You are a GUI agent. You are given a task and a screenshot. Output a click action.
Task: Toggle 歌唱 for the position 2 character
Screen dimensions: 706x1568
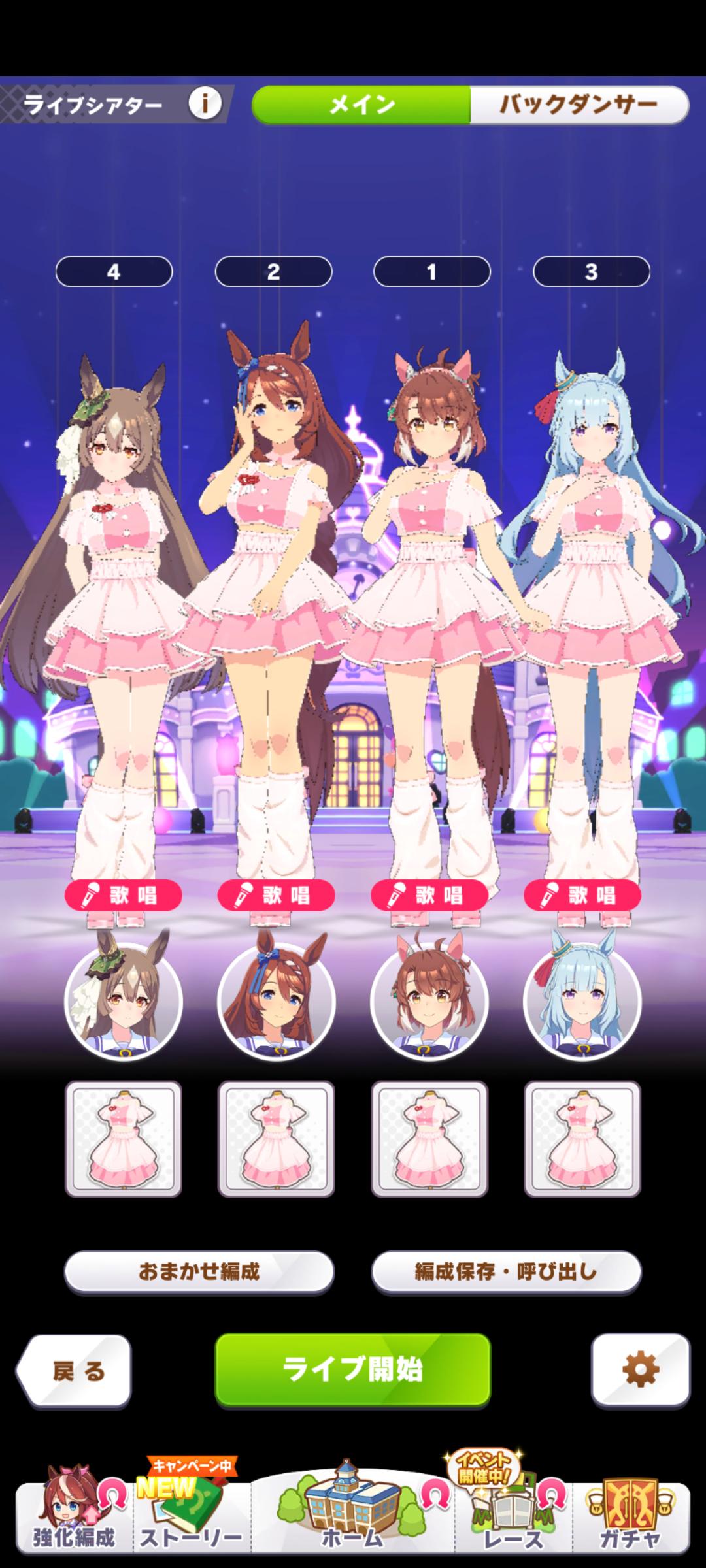pos(276,895)
